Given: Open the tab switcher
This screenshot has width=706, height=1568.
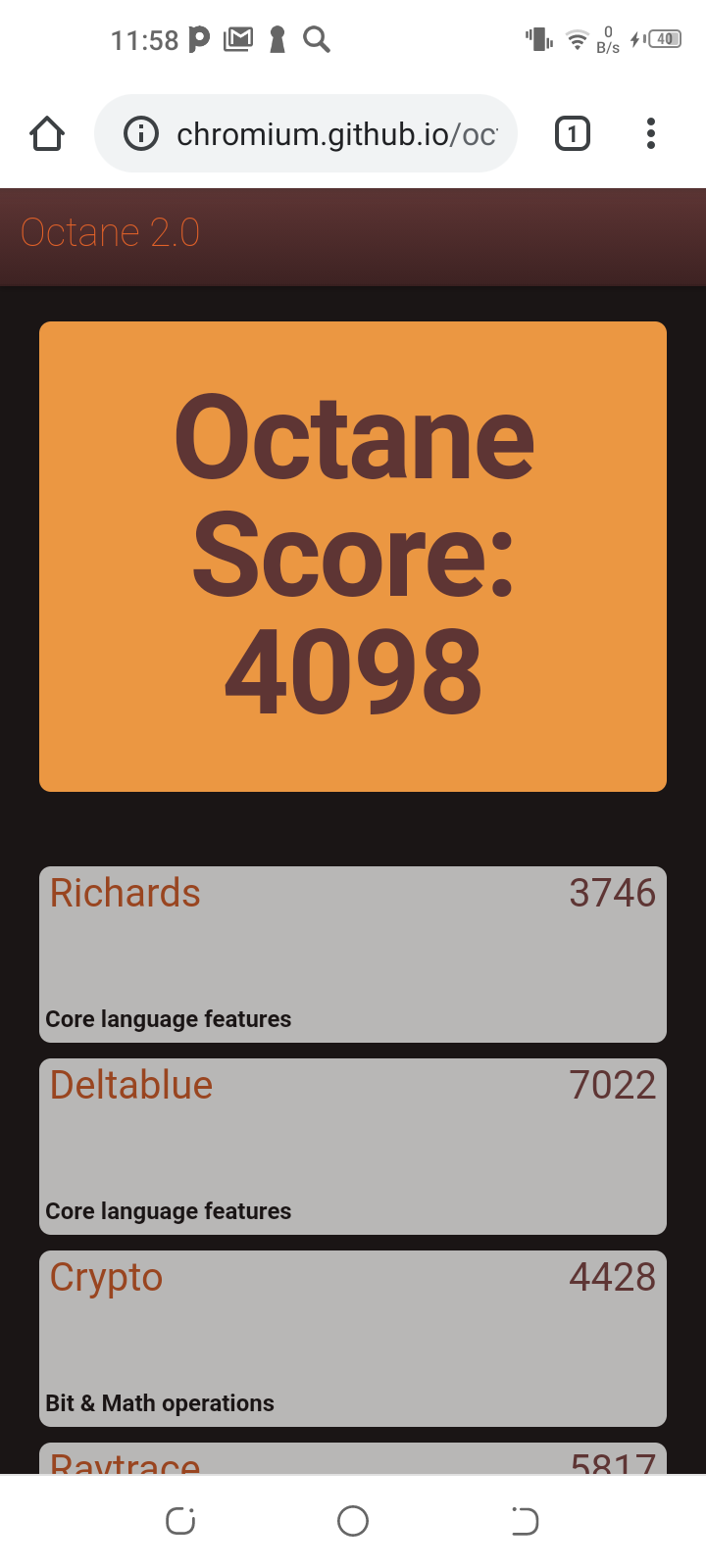Looking at the screenshot, I should [x=573, y=133].
